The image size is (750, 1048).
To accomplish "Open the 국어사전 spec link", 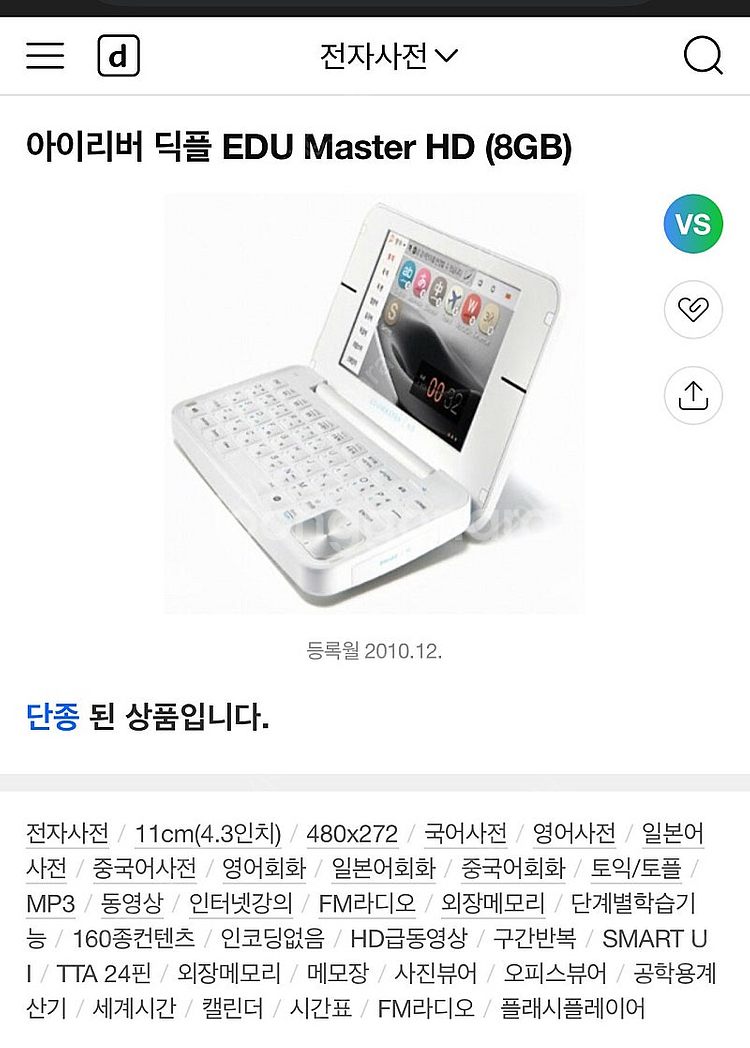I will click(465, 834).
